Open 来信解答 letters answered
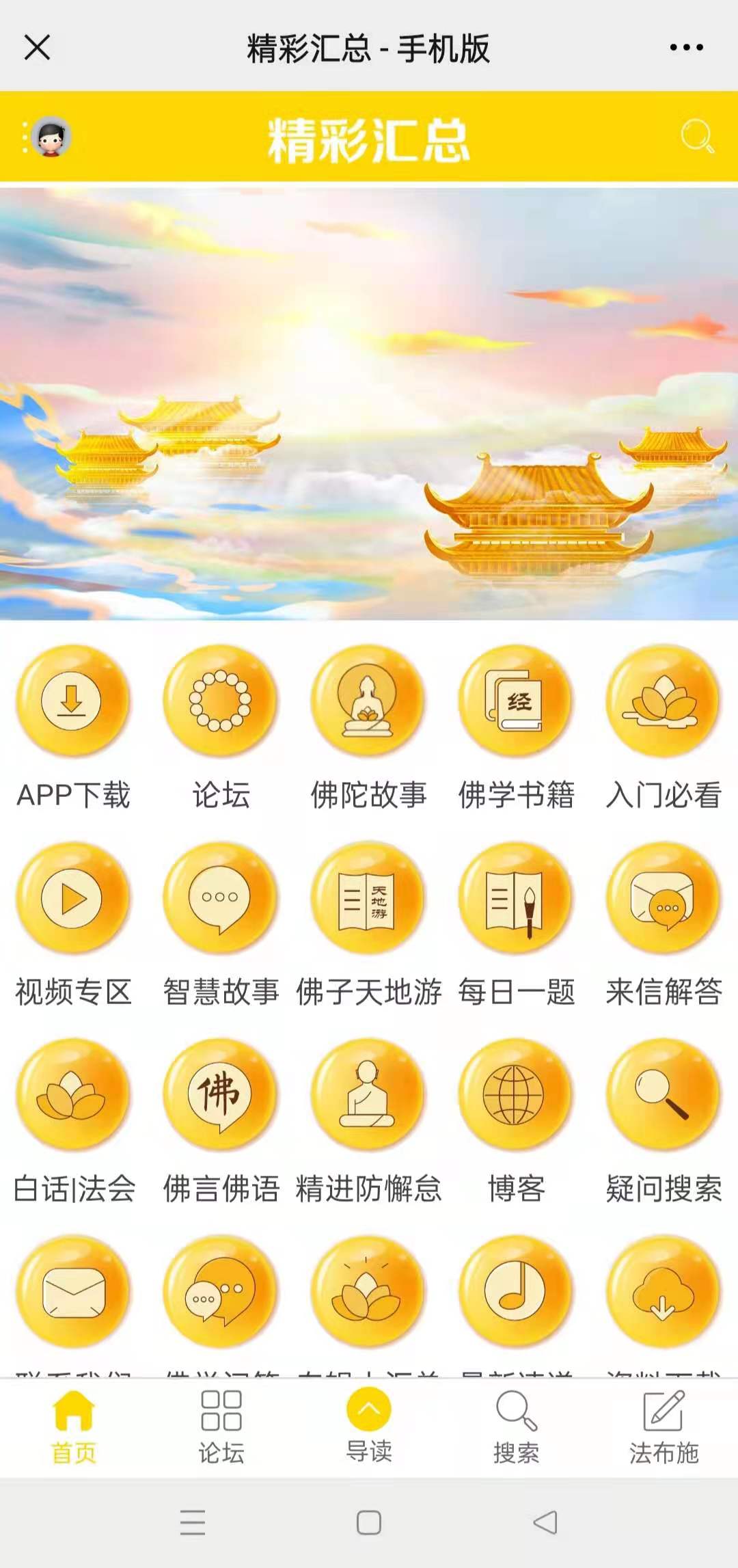The height and width of the screenshot is (1568, 738). tap(663, 898)
